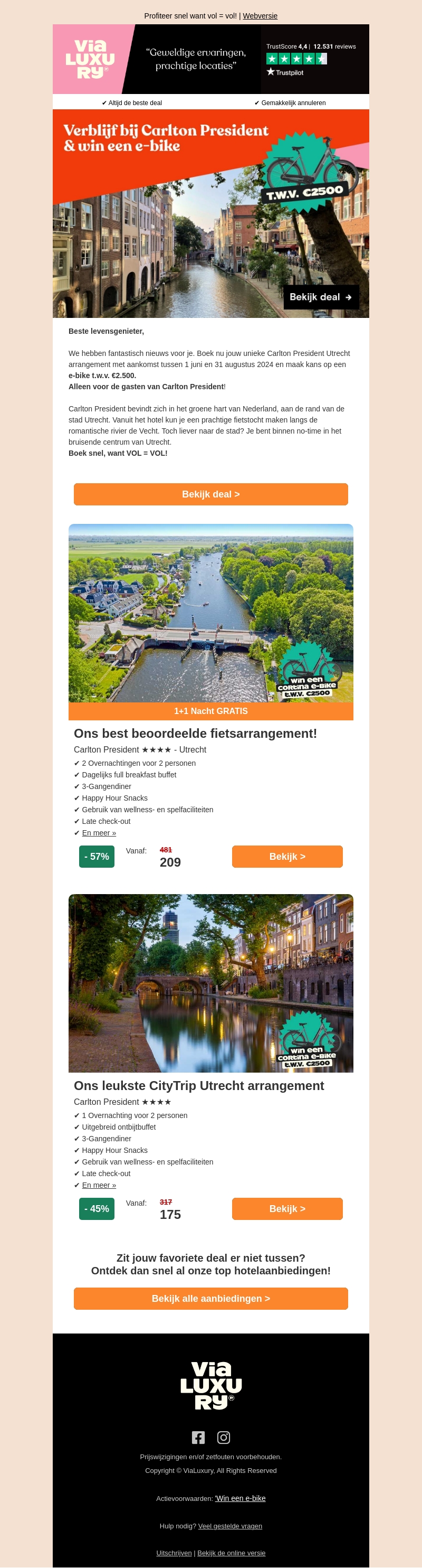Tap the orange Bekijk deal > button
This screenshot has height=1568, width=422.
click(x=210, y=494)
